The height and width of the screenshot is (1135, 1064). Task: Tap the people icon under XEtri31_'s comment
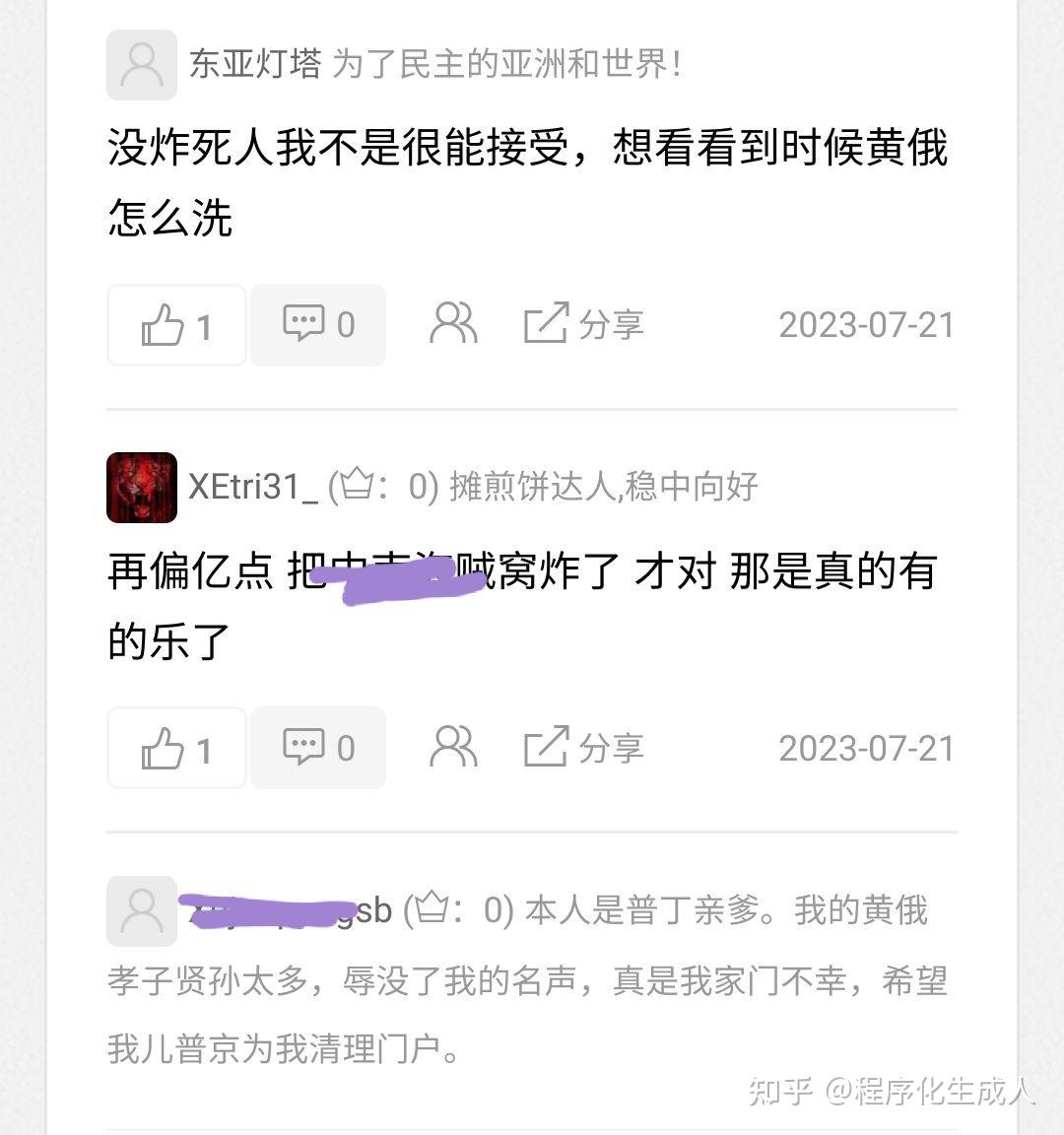pos(453,747)
